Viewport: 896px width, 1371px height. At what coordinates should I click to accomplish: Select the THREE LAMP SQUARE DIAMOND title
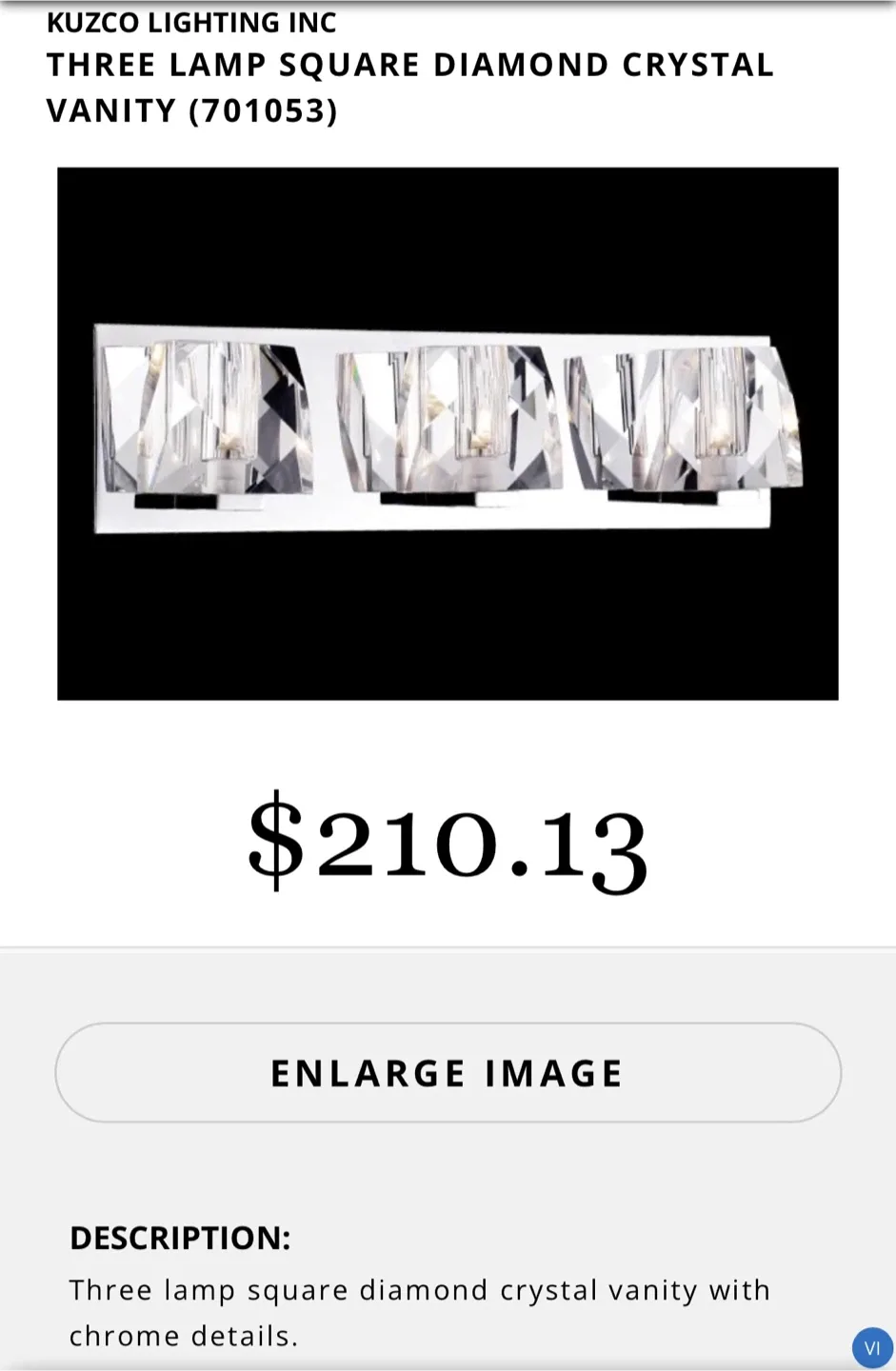[x=409, y=65]
